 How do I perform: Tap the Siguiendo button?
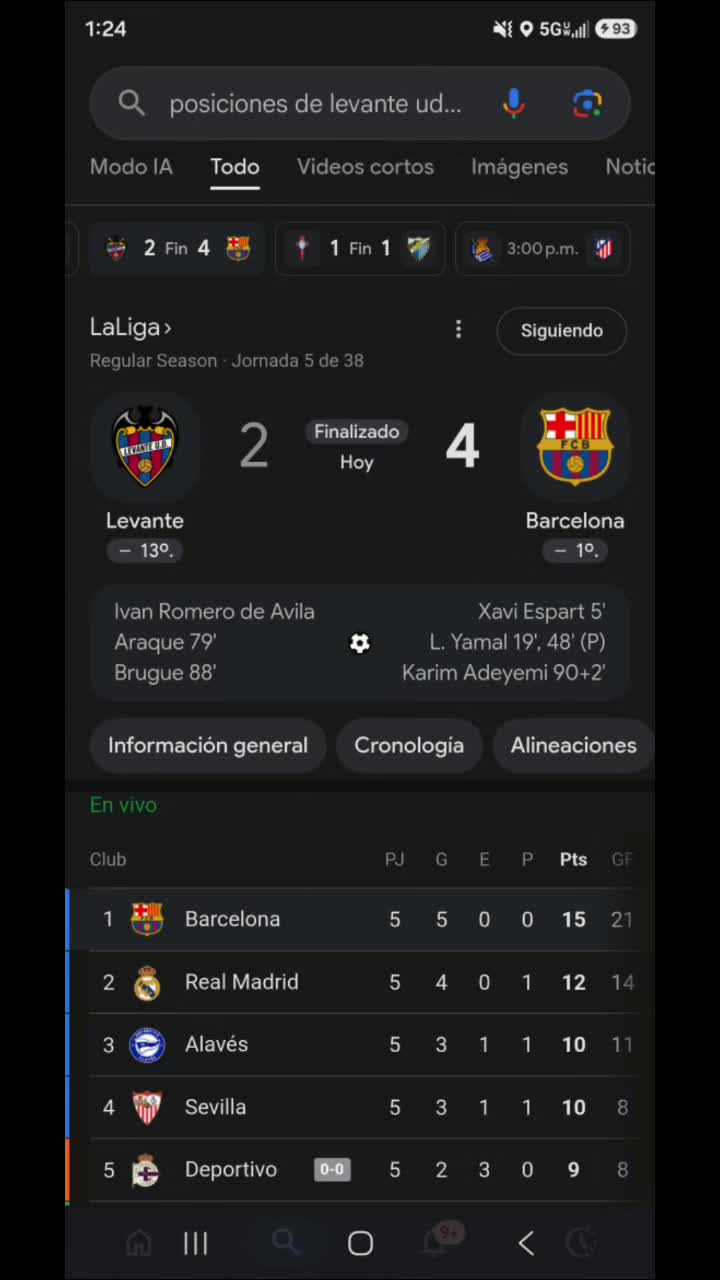tap(562, 330)
